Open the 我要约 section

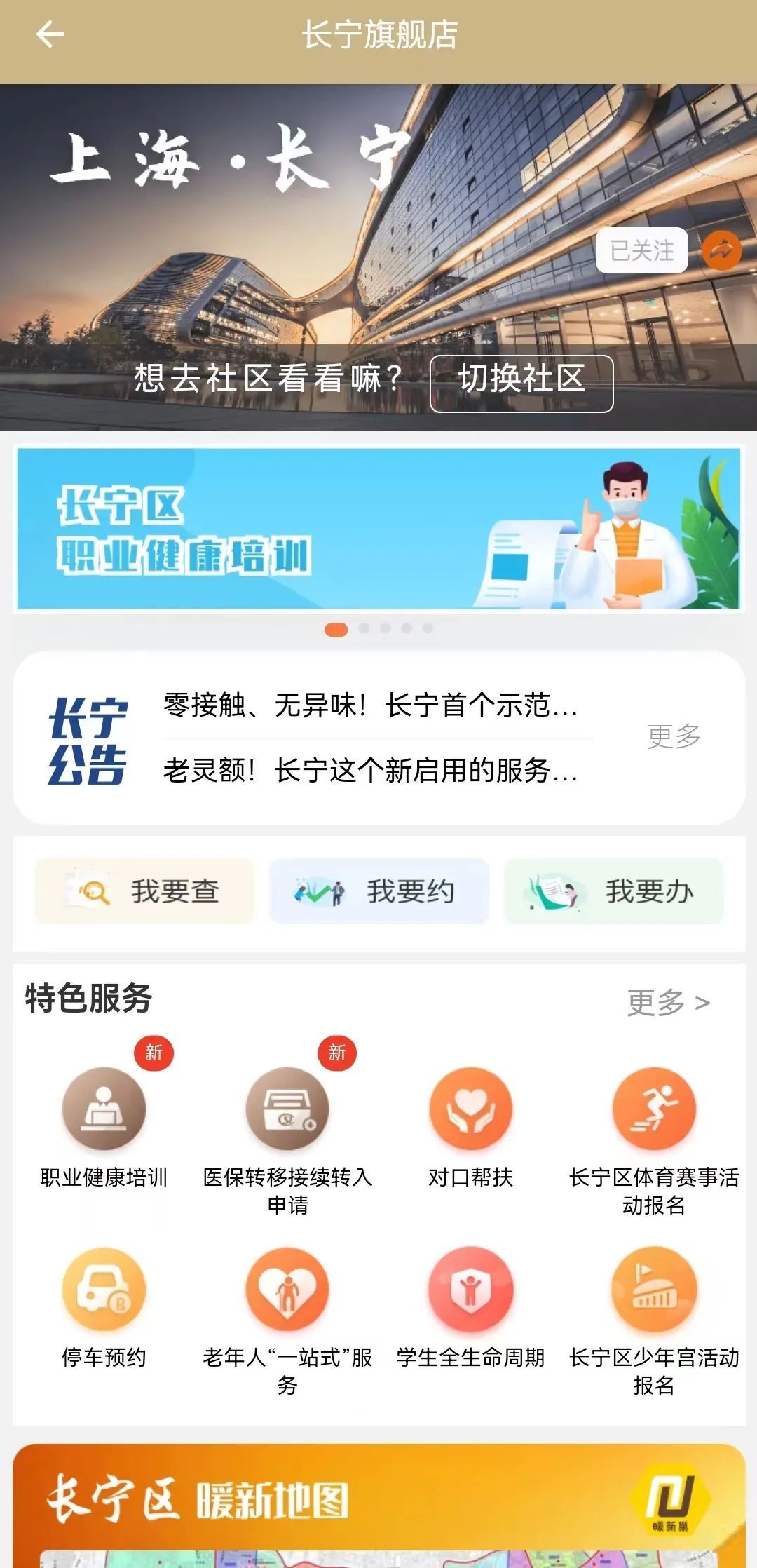pyautogui.click(x=378, y=891)
